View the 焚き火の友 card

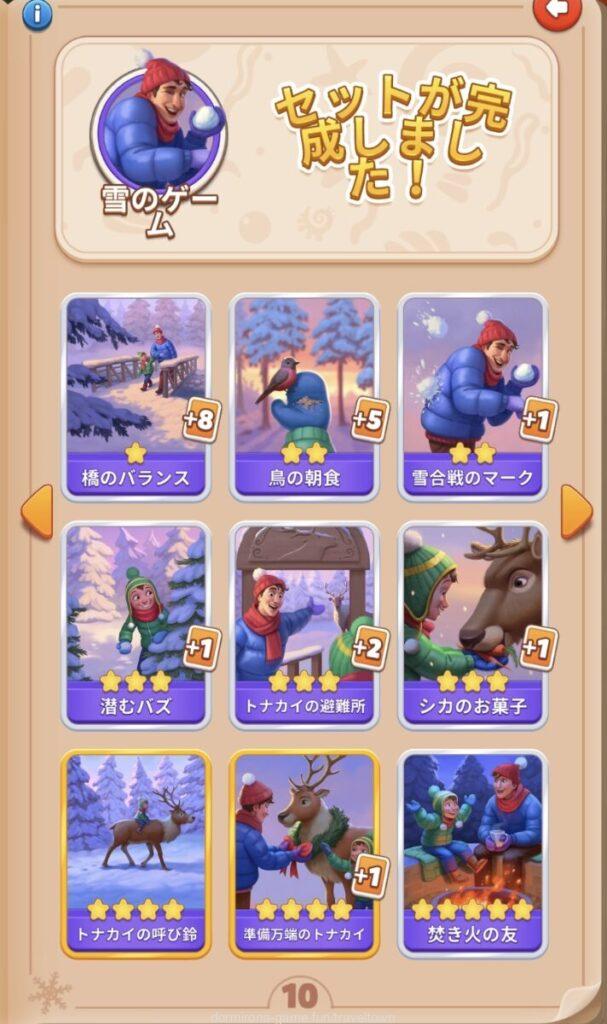473,852
